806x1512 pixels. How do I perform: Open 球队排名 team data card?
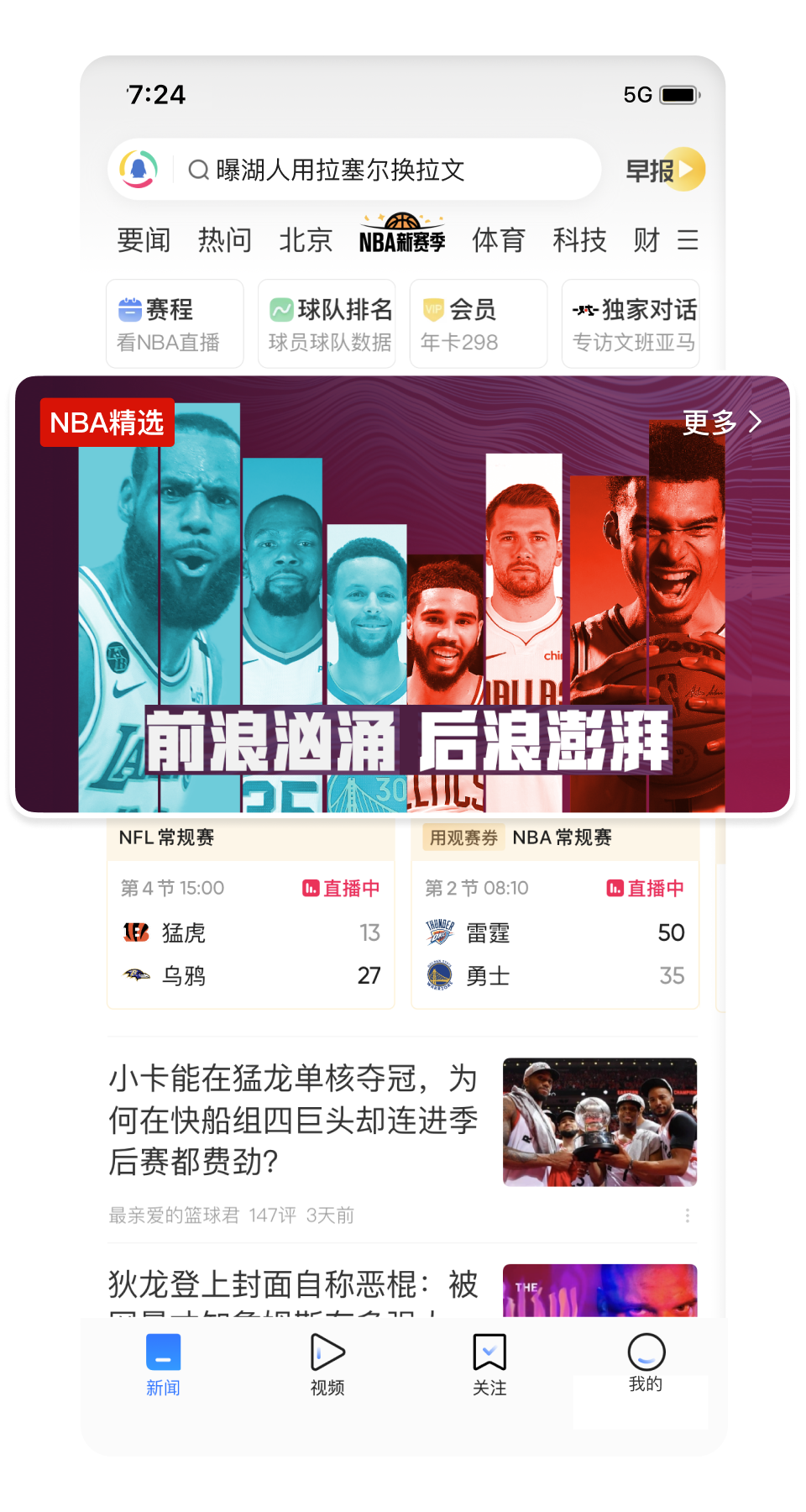327,324
